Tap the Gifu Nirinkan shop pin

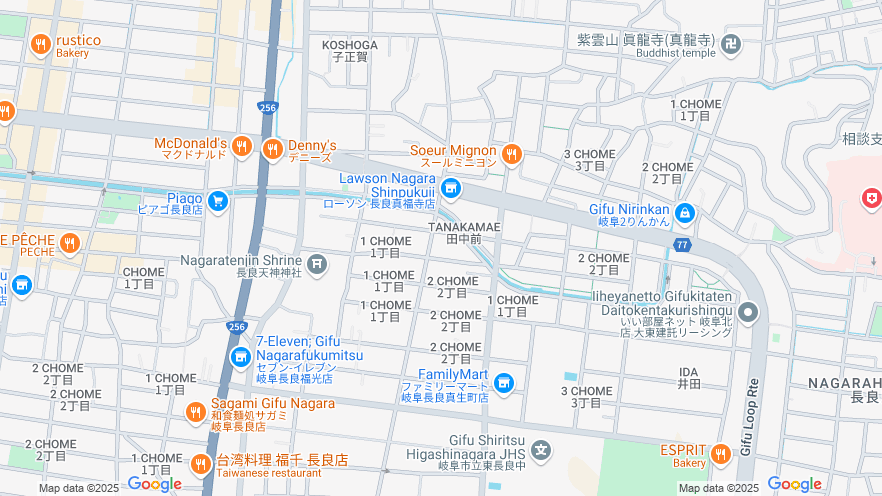pos(685,213)
